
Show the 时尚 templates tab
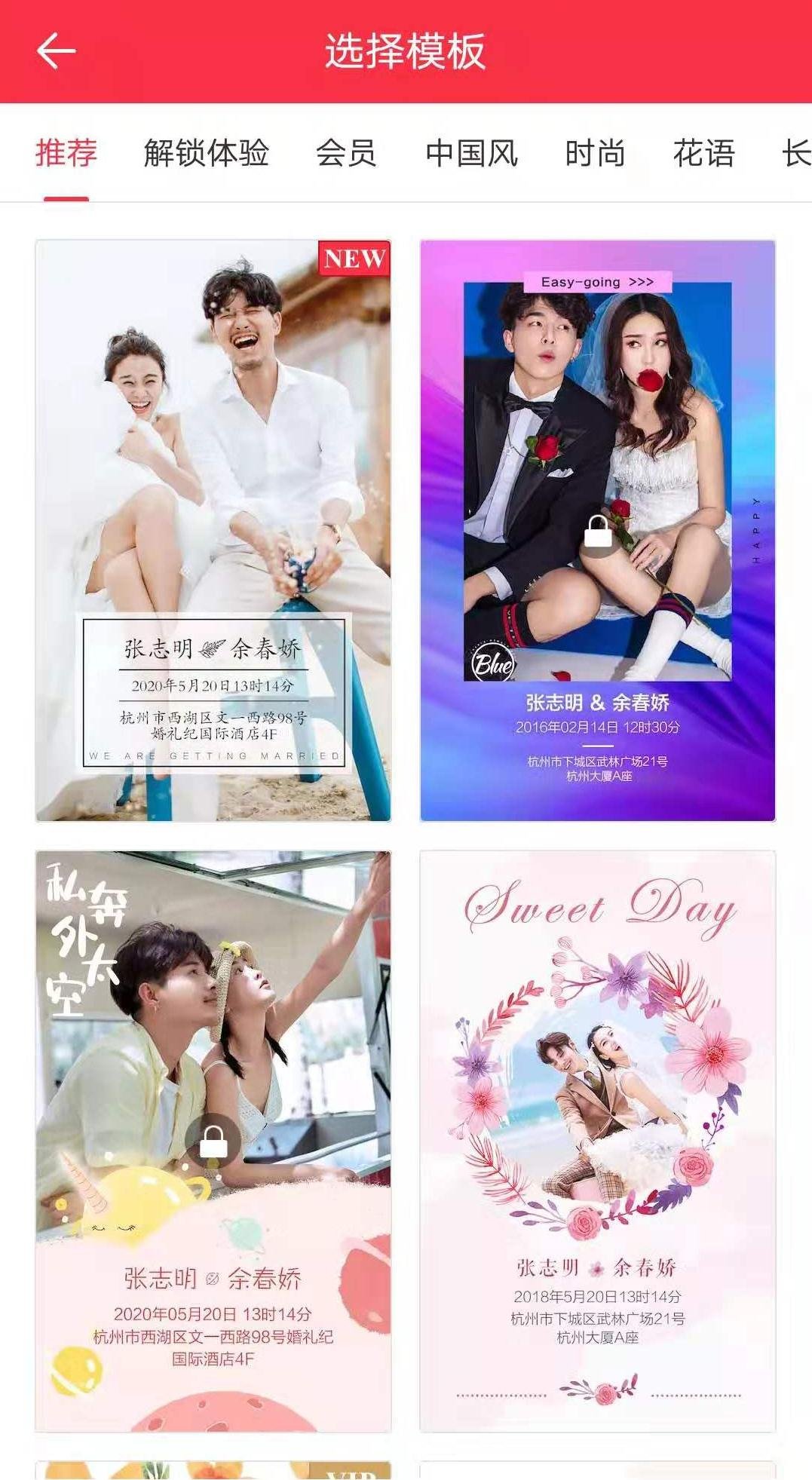coord(595,154)
